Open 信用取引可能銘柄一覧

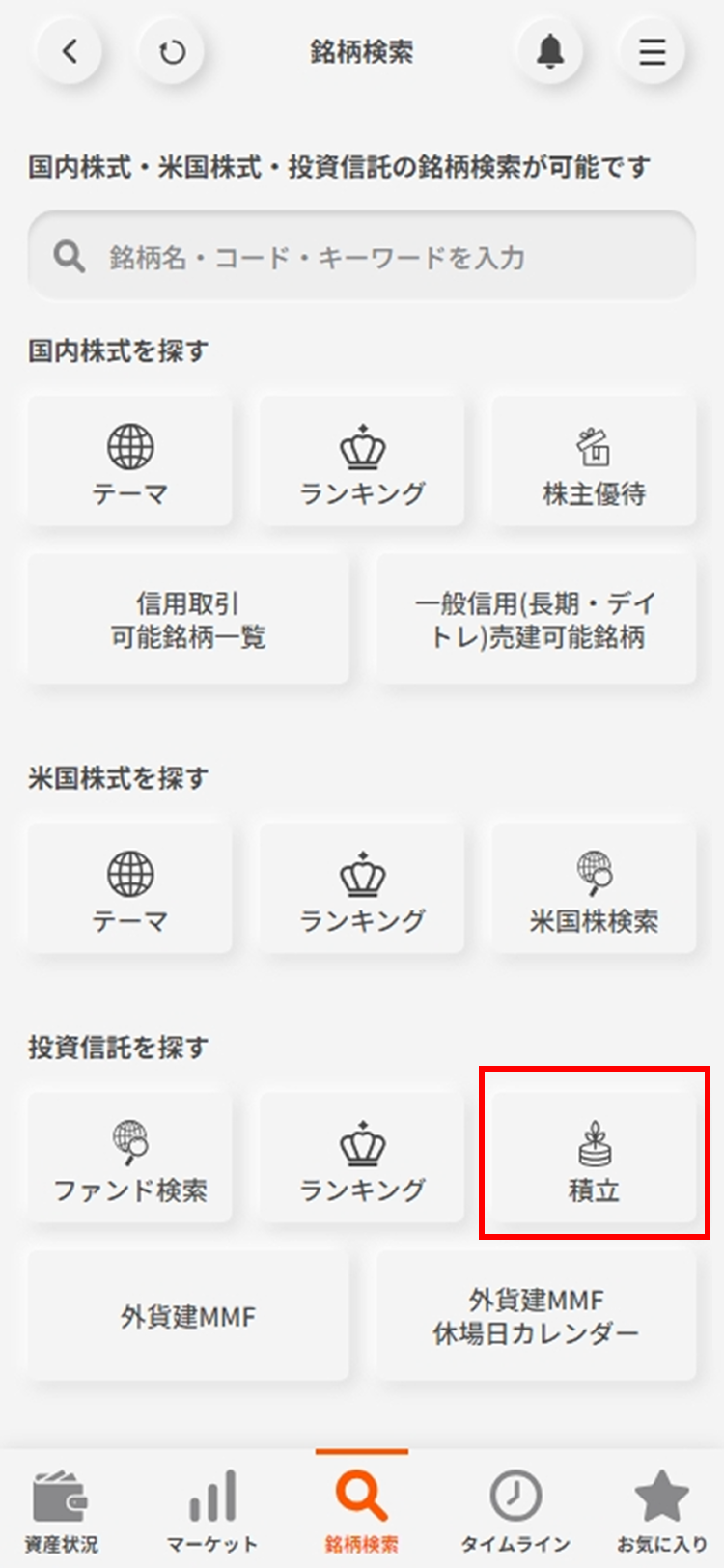tap(188, 620)
